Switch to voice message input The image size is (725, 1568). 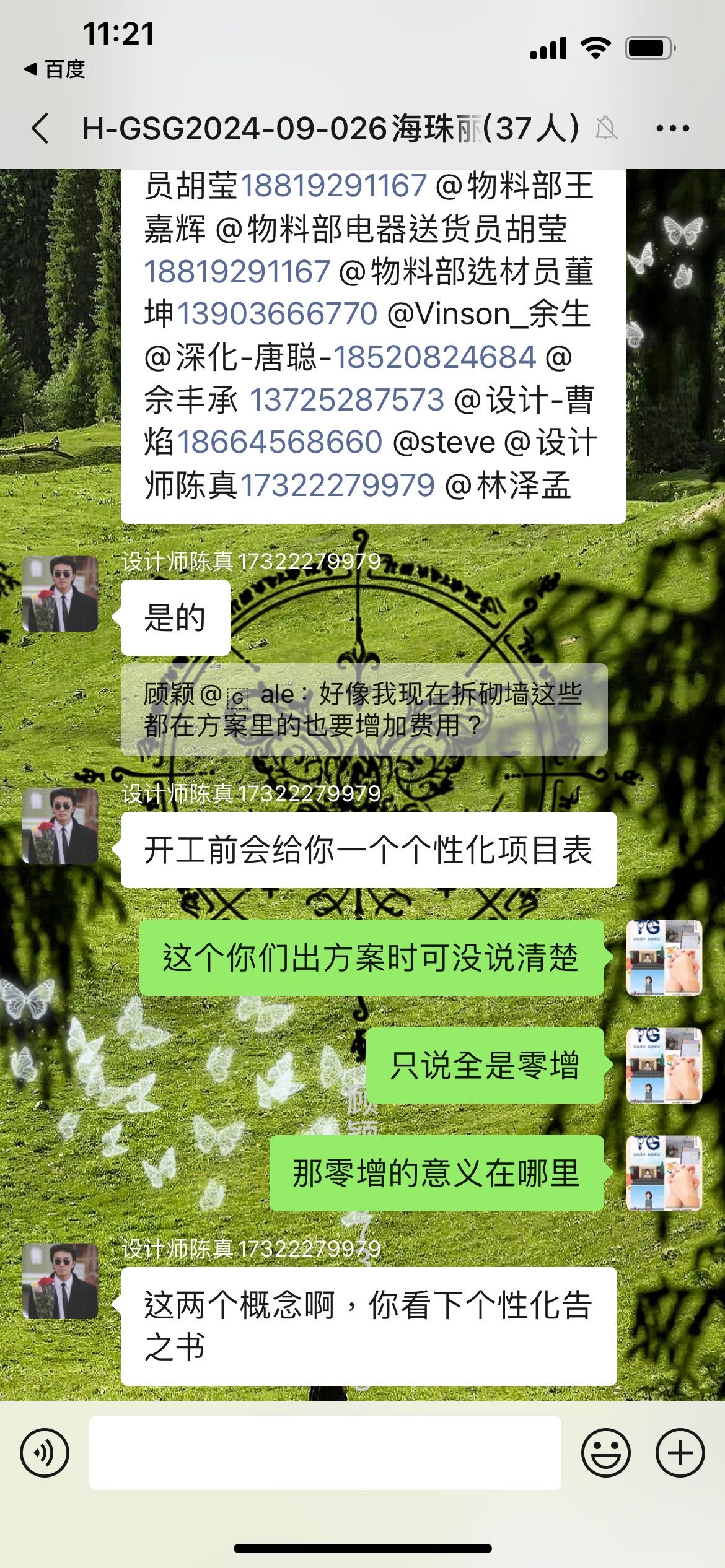tap(45, 1452)
